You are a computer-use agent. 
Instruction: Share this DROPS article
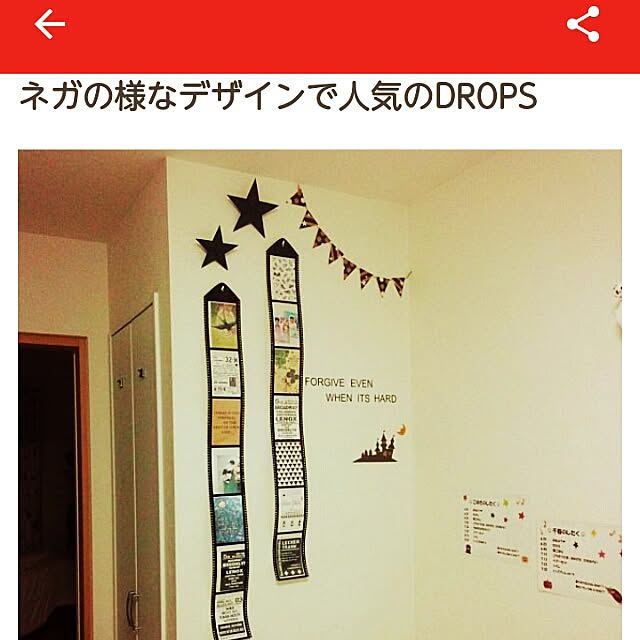click(x=583, y=25)
